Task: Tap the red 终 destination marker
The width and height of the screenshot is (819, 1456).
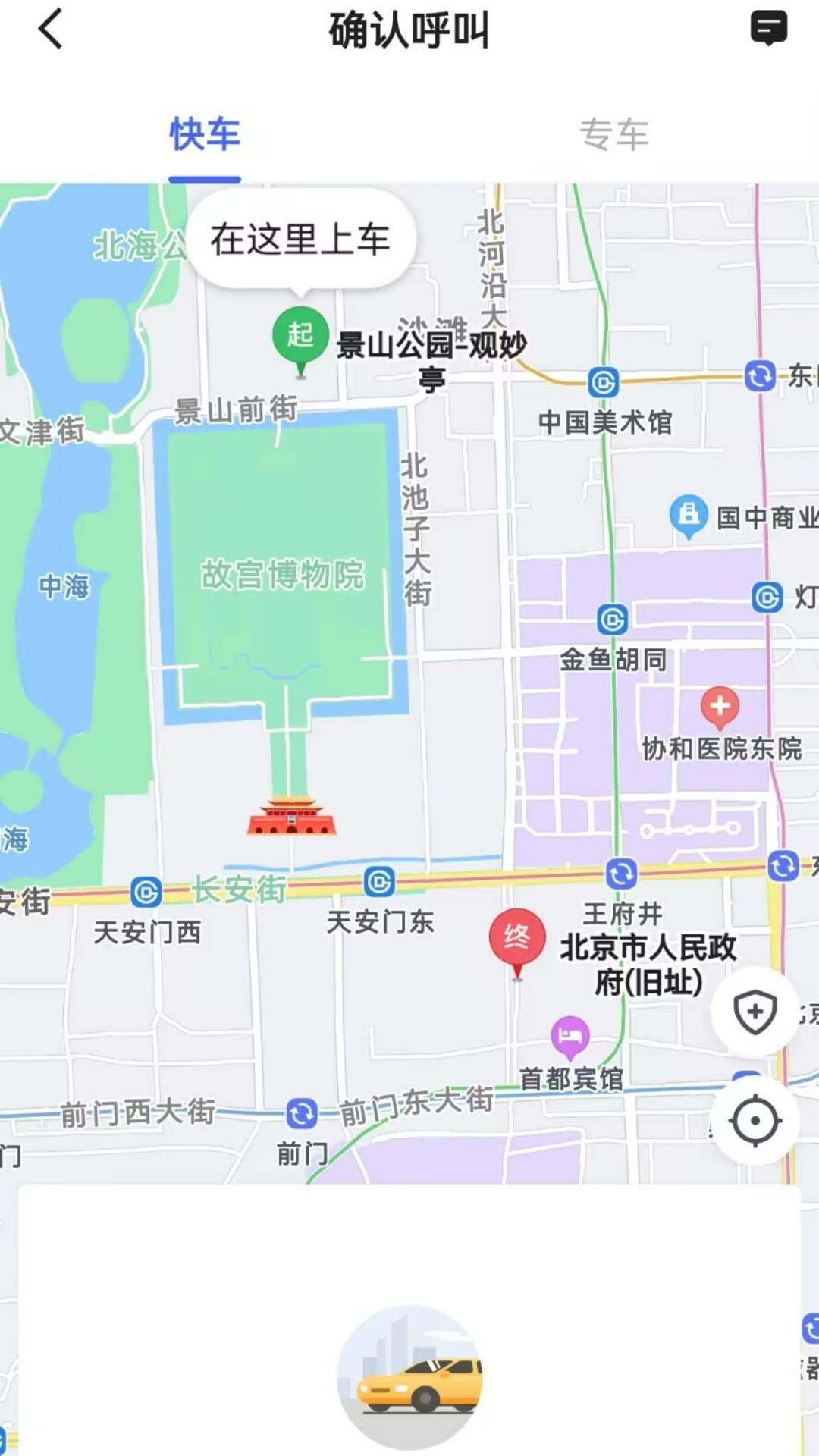Action: click(517, 937)
